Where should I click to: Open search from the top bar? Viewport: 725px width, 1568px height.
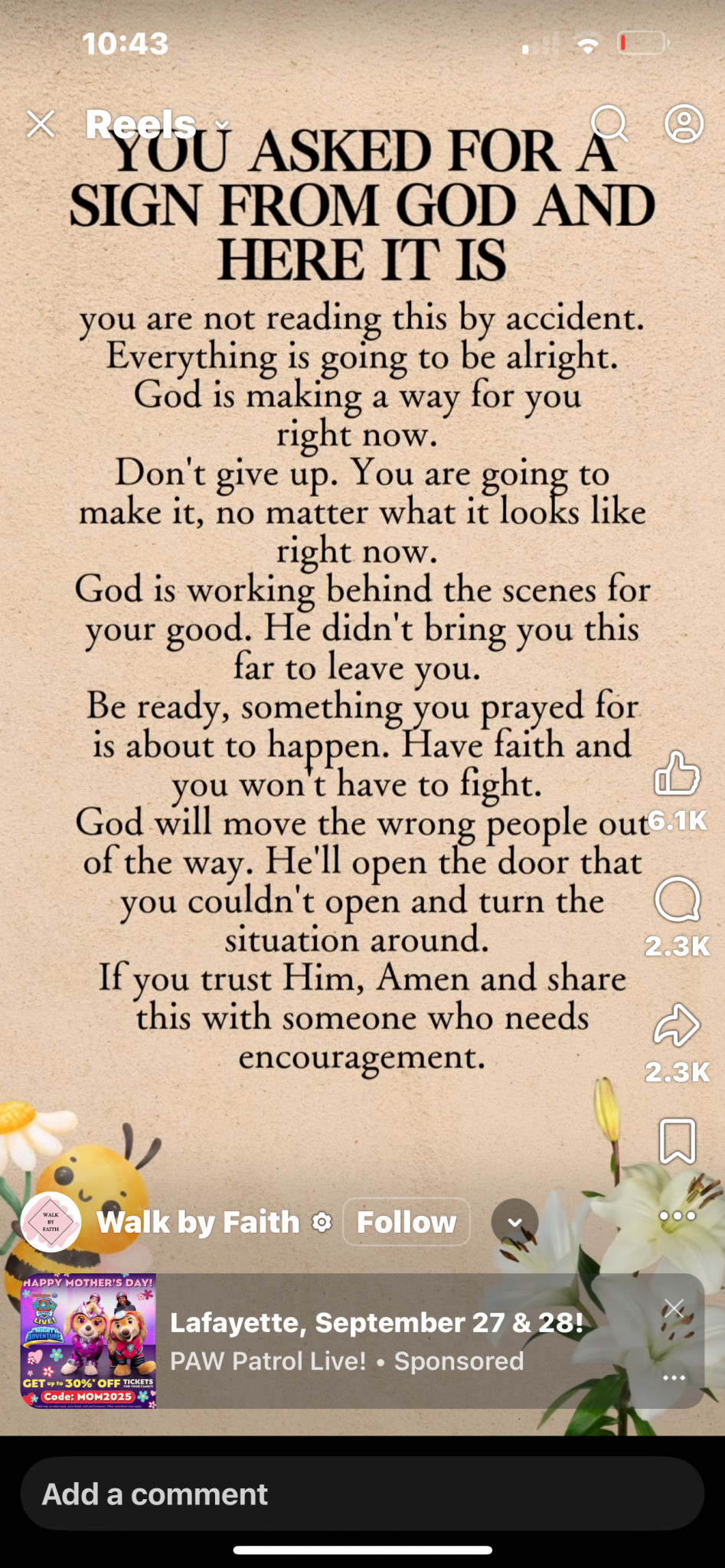610,123
